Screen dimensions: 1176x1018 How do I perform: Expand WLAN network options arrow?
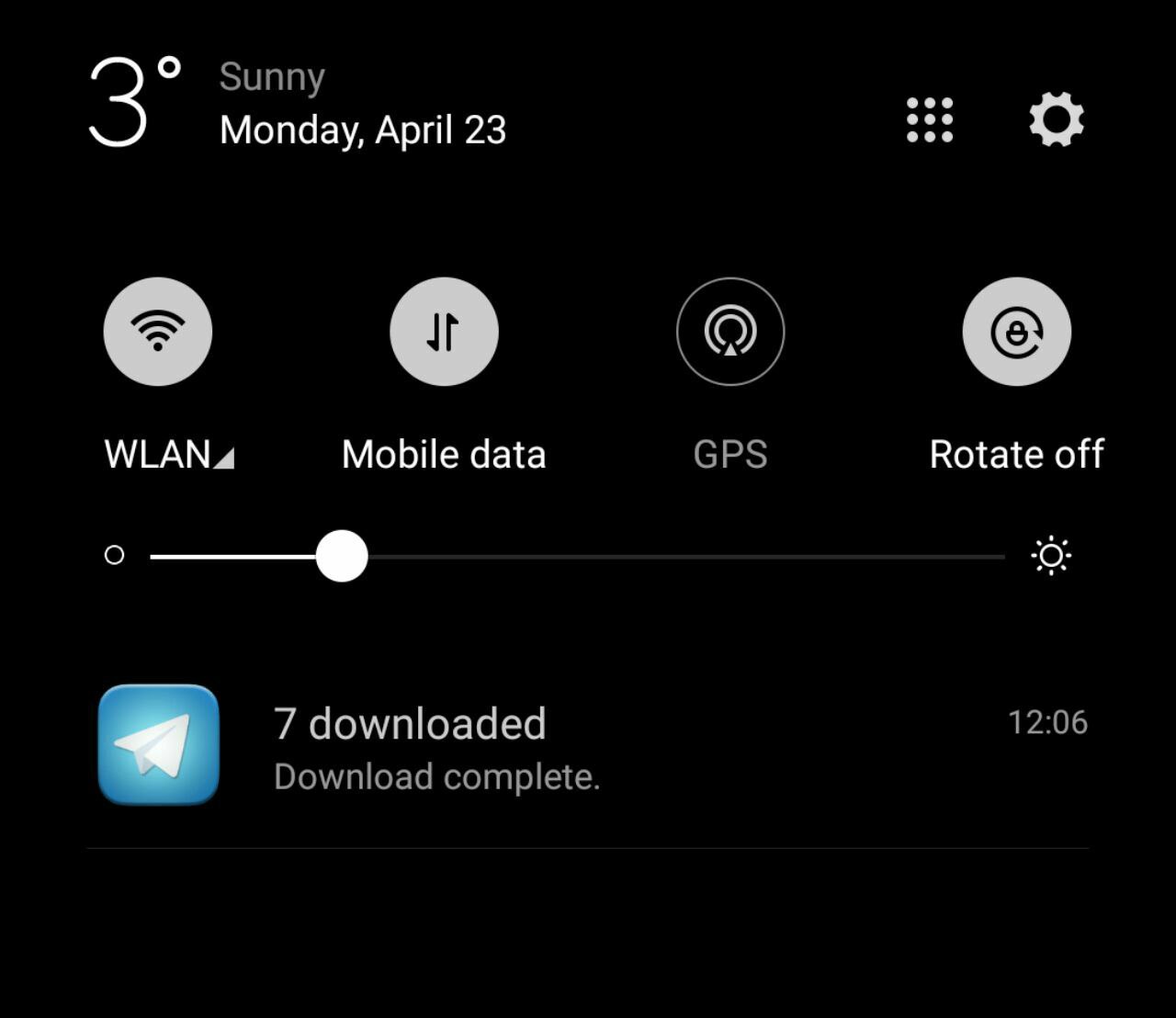[223, 458]
